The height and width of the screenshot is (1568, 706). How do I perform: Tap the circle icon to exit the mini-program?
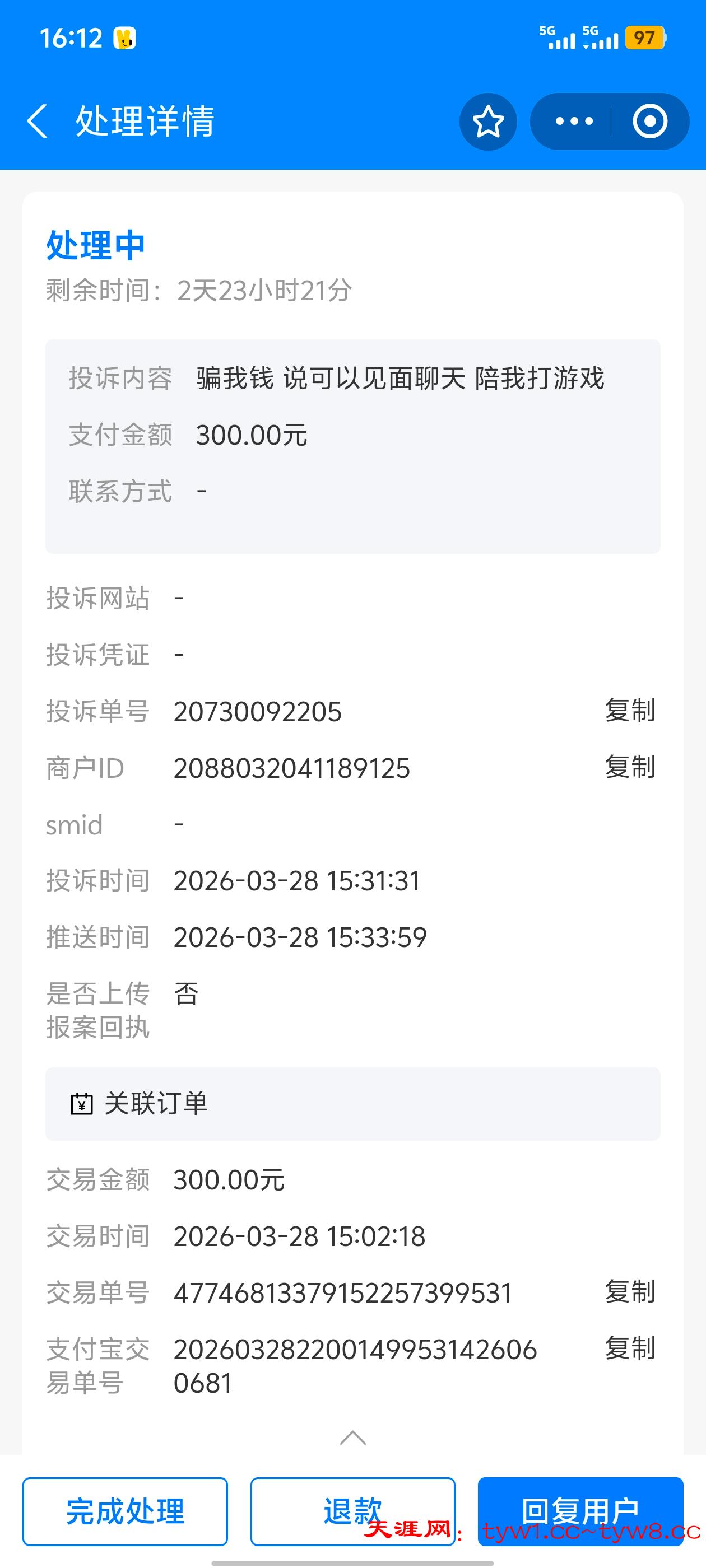click(x=649, y=120)
